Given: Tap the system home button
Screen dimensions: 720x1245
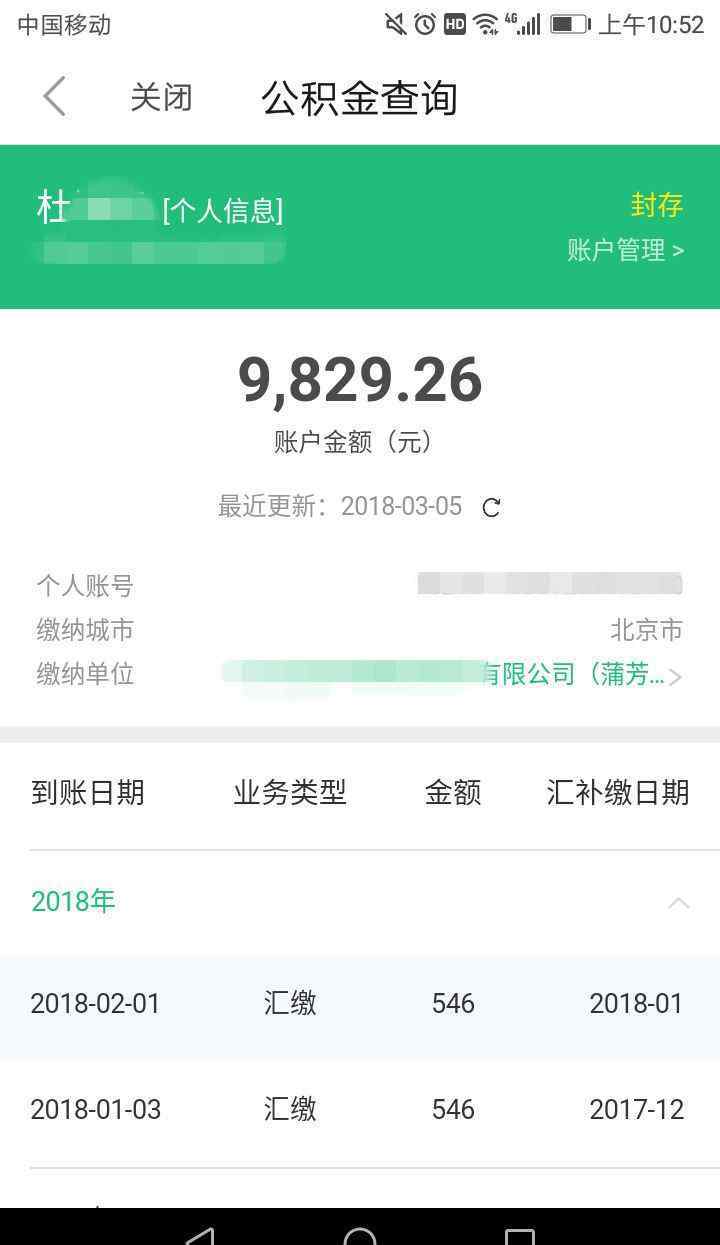Looking at the screenshot, I should click(360, 1236).
